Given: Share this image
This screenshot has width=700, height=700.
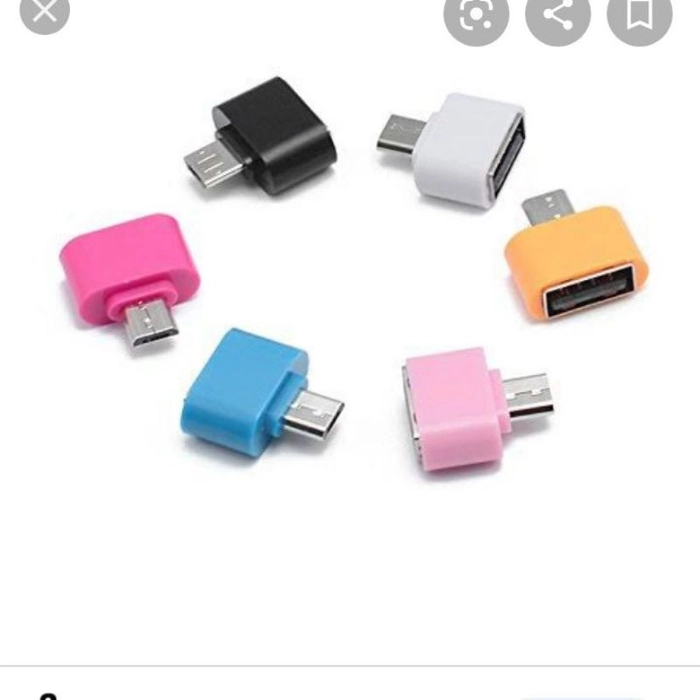Looking at the screenshot, I should click(x=558, y=13).
